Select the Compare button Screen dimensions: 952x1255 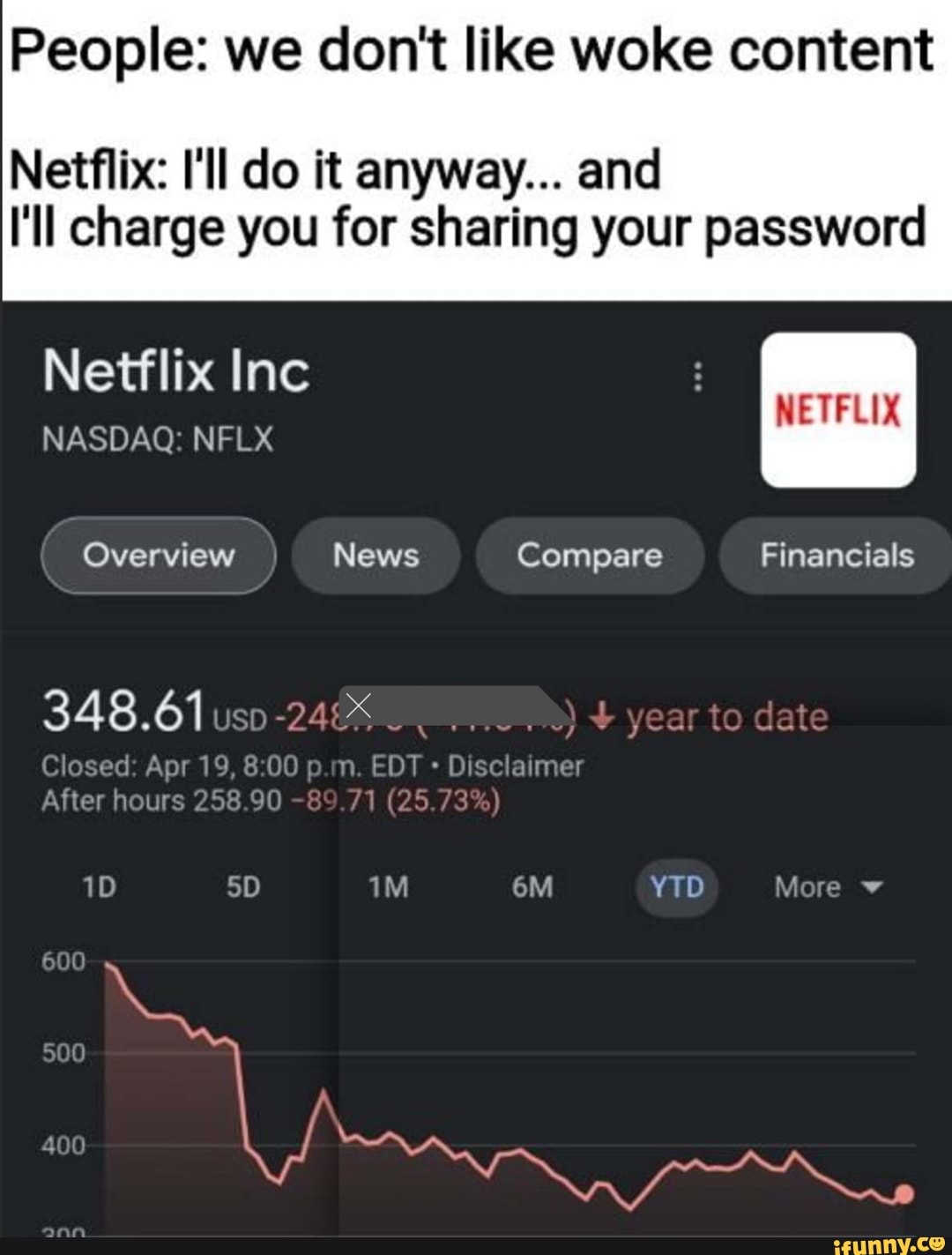point(591,556)
